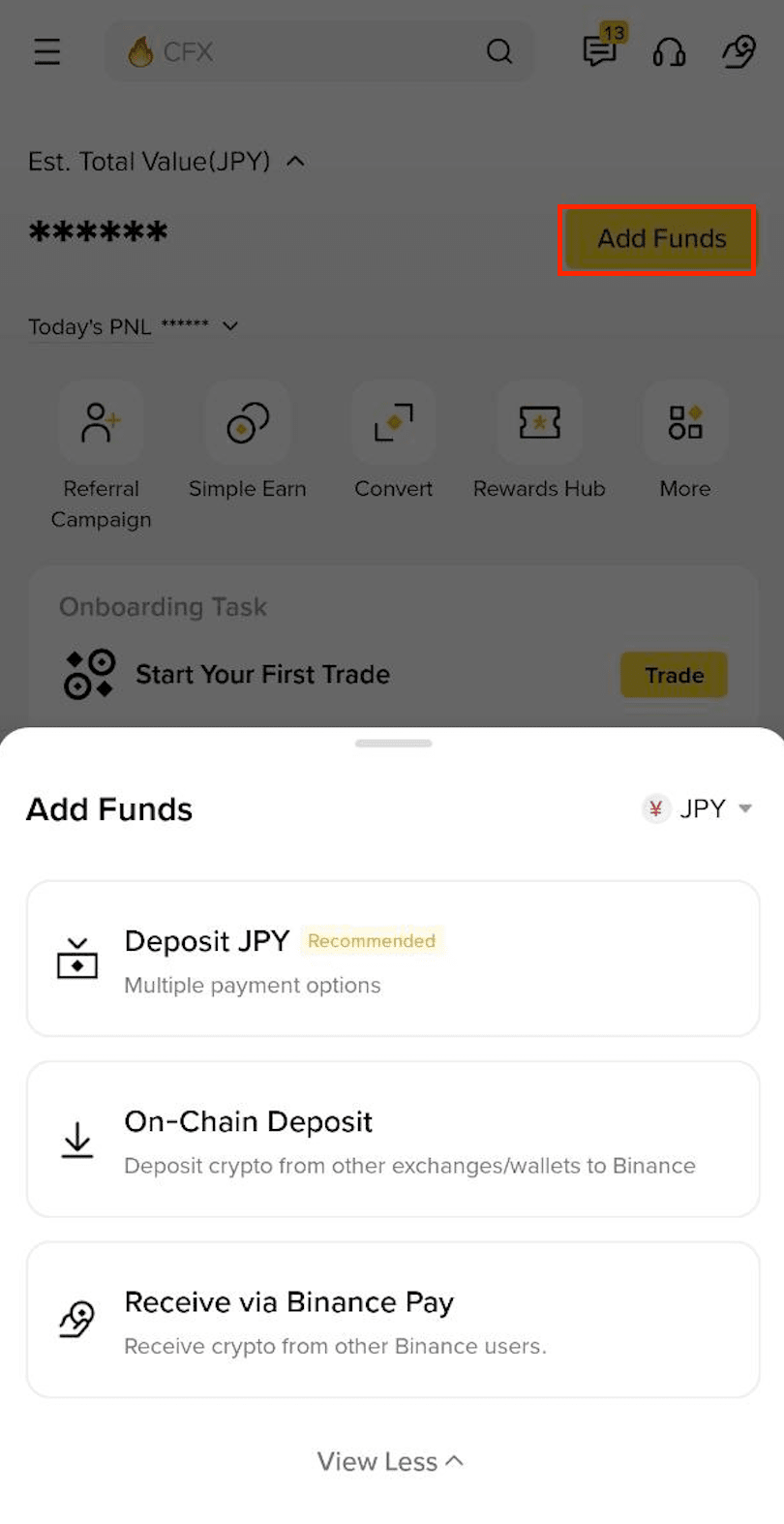The height and width of the screenshot is (1524, 784).
Task: Collapse options with View Less
Action: pos(390,1461)
